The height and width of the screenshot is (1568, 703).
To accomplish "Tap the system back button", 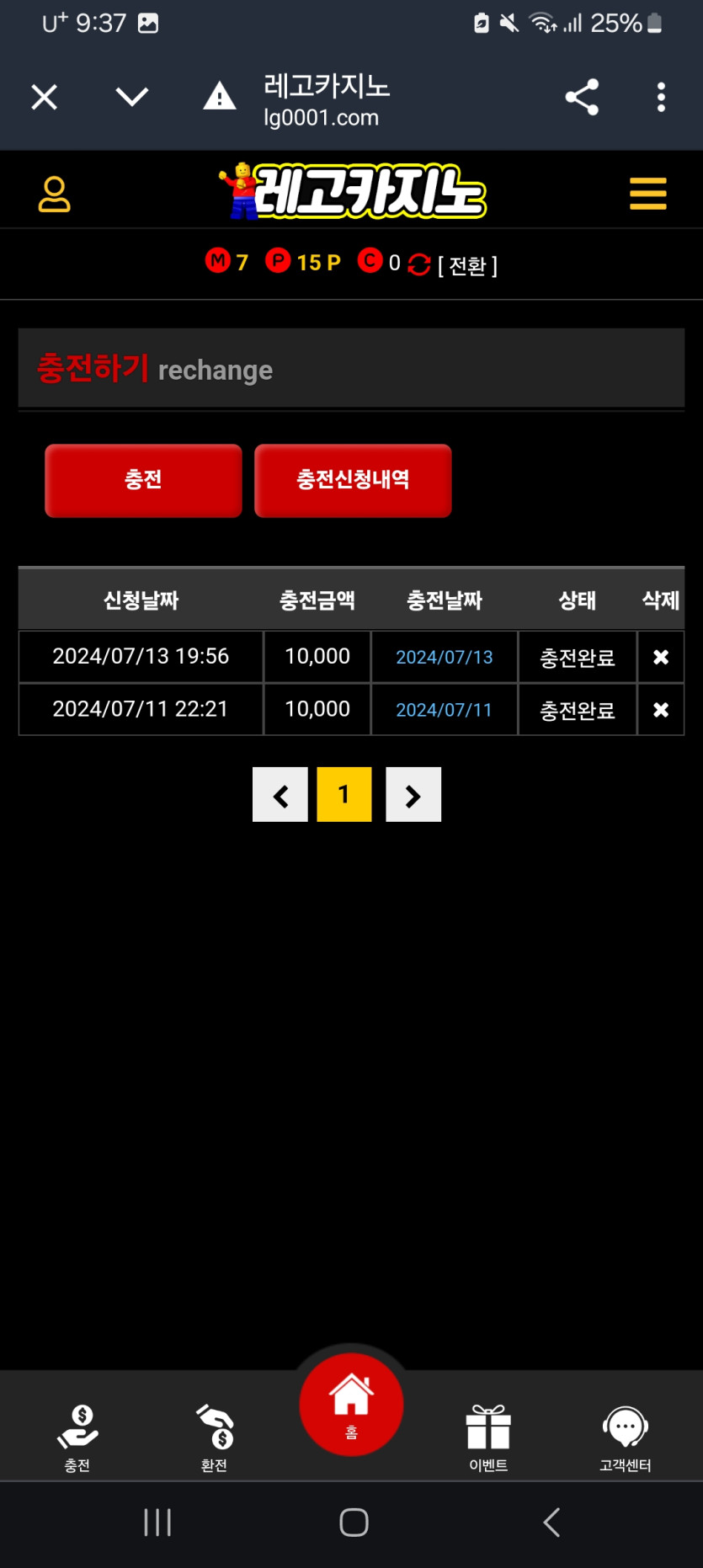I will 551,1522.
